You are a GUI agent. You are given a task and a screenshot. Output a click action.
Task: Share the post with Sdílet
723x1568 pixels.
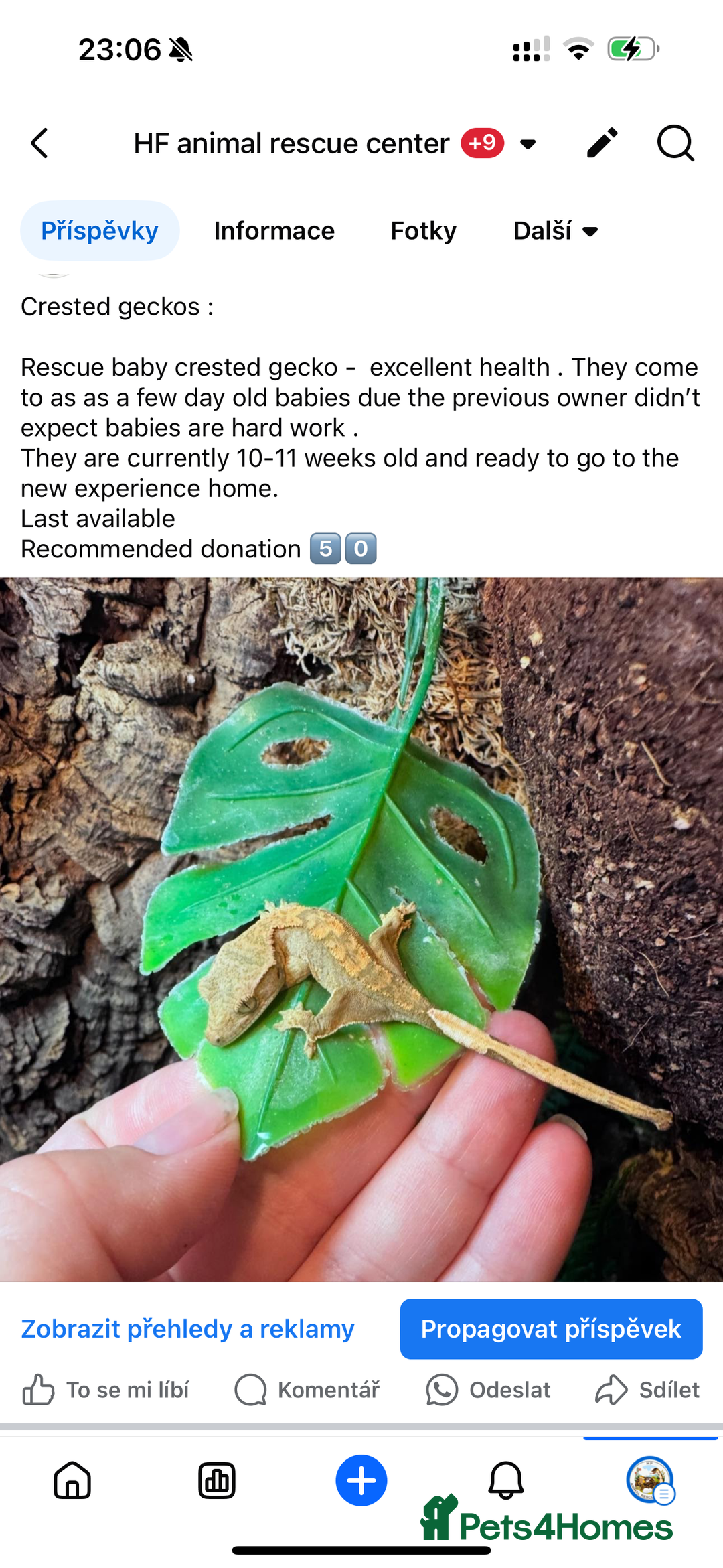pos(647,1390)
